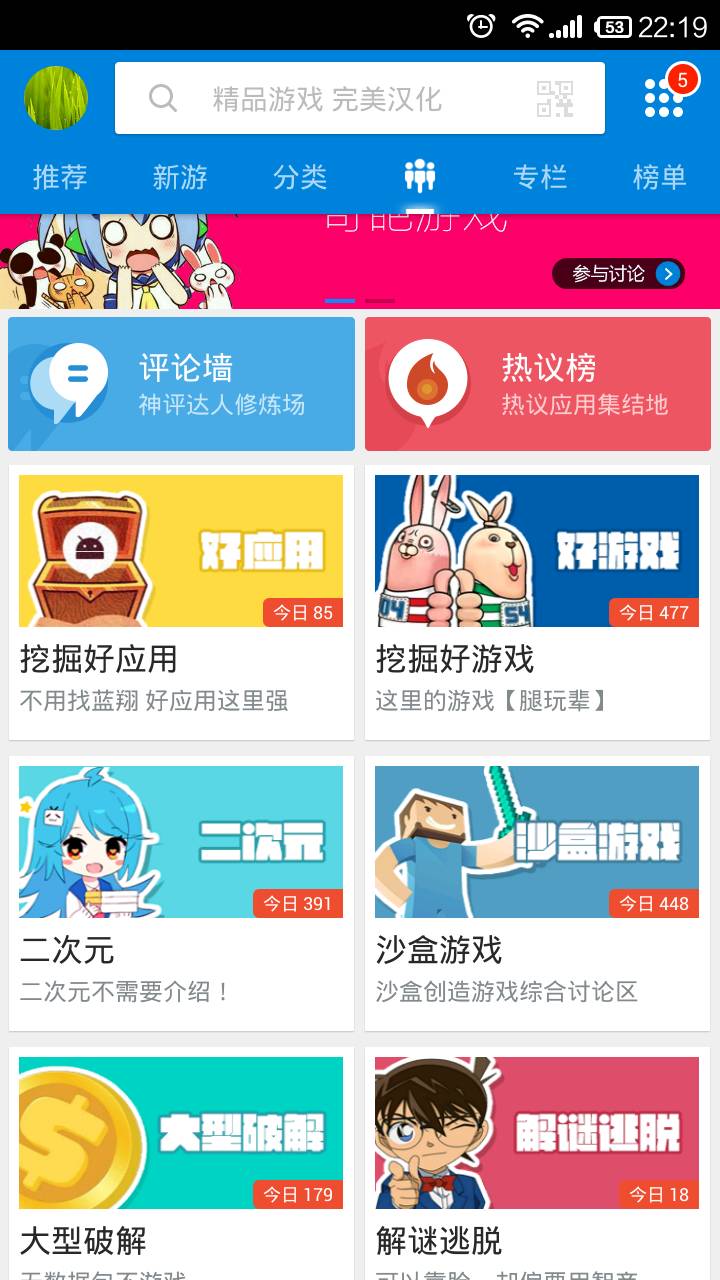This screenshot has height=1280, width=720.
Task: Go to the 分类 tab
Action: (x=300, y=177)
